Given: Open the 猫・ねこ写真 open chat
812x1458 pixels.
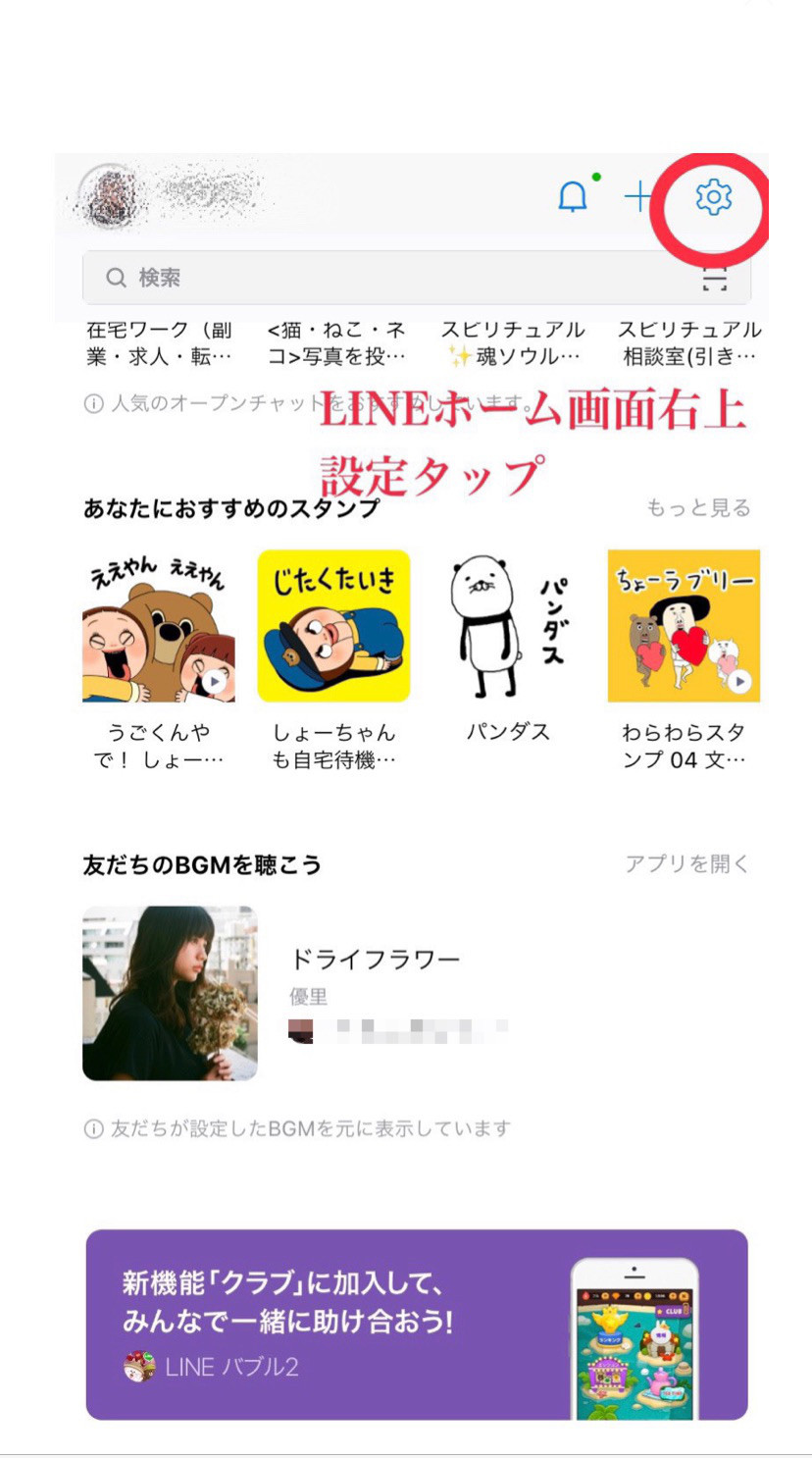Looking at the screenshot, I should (x=336, y=342).
